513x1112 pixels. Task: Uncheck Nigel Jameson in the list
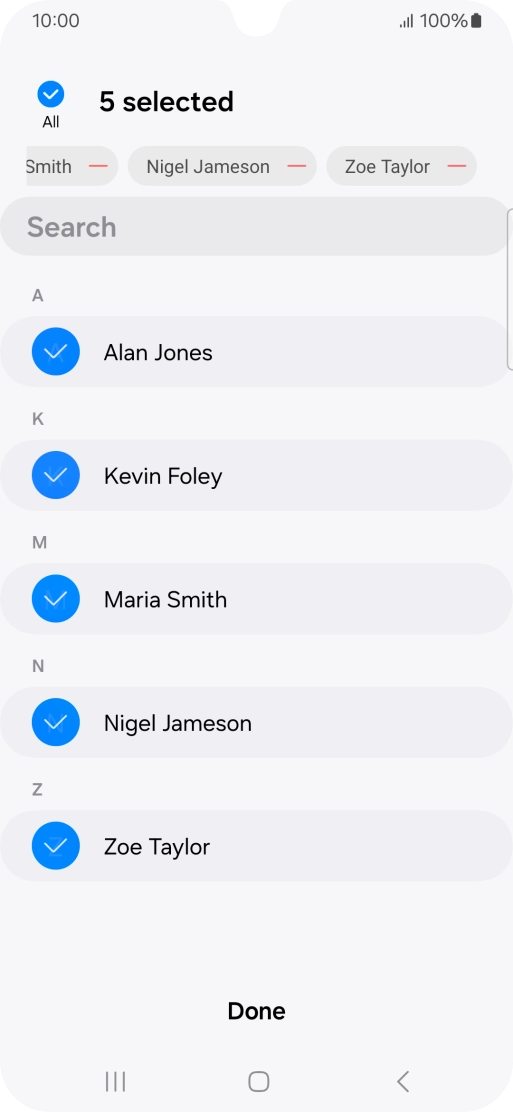coord(256,722)
